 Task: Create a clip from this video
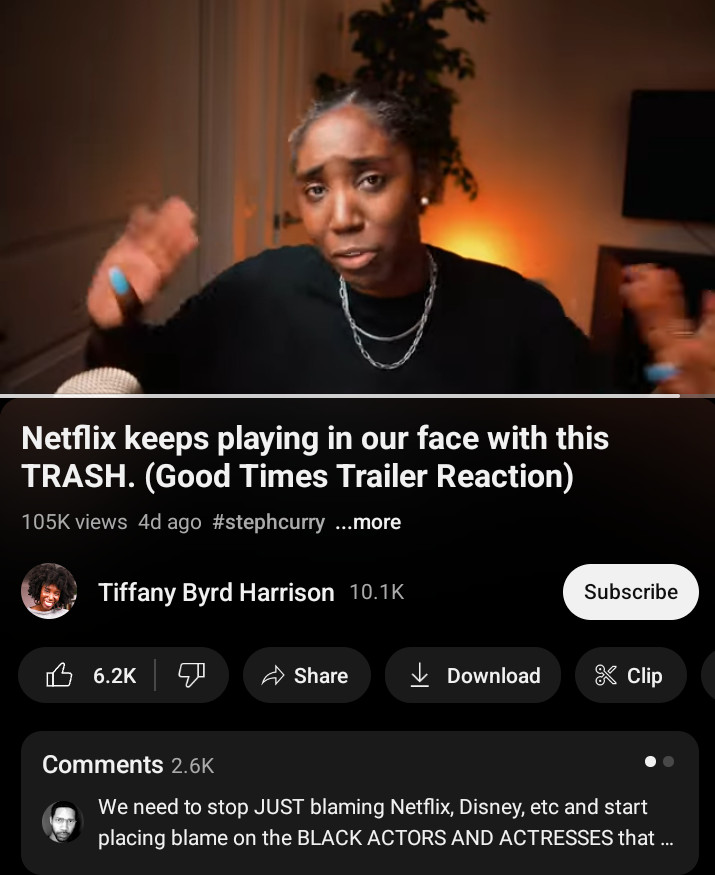click(x=629, y=676)
